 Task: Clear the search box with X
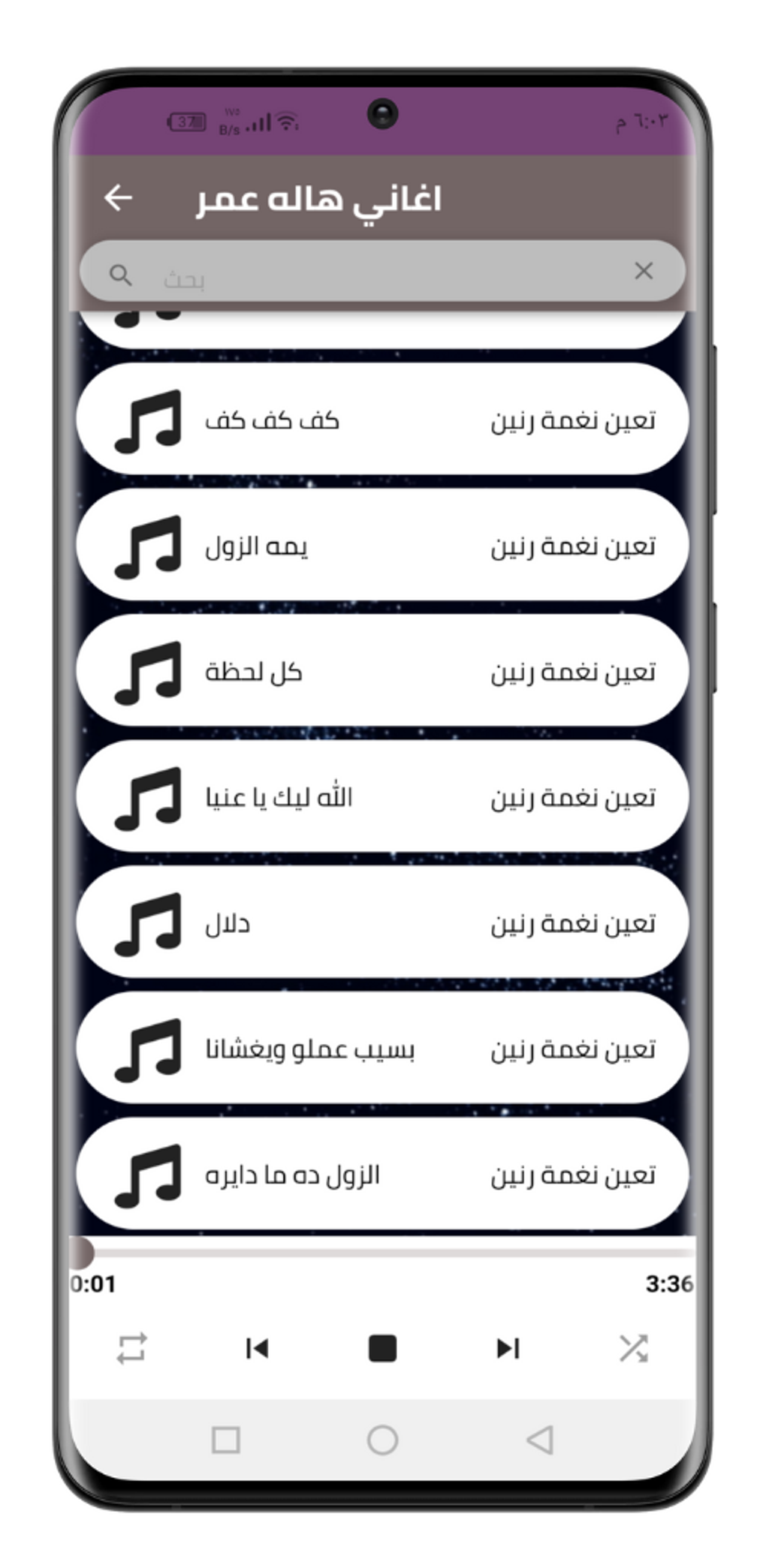click(643, 271)
